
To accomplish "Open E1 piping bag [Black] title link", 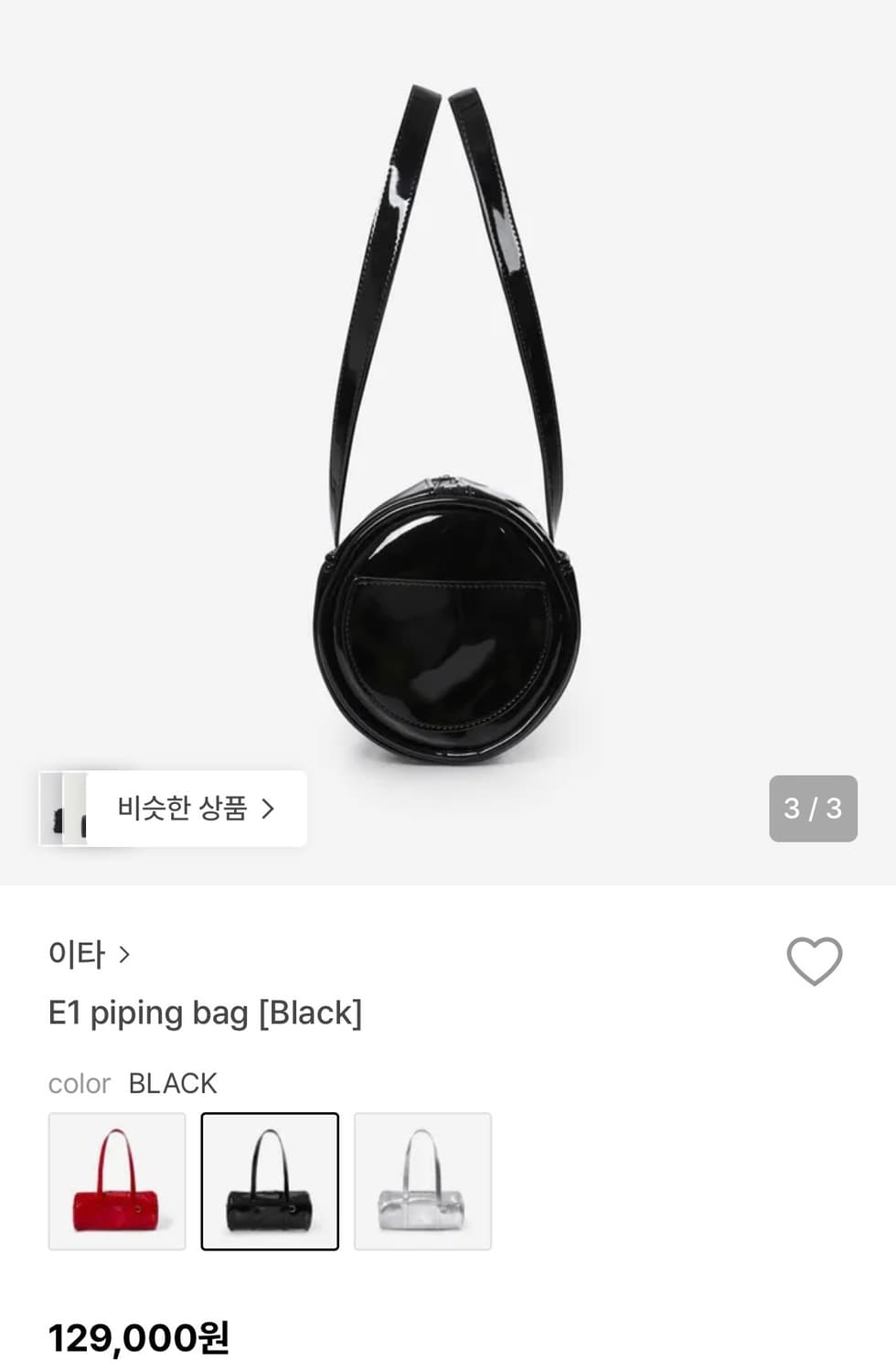I will (x=205, y=1013).
